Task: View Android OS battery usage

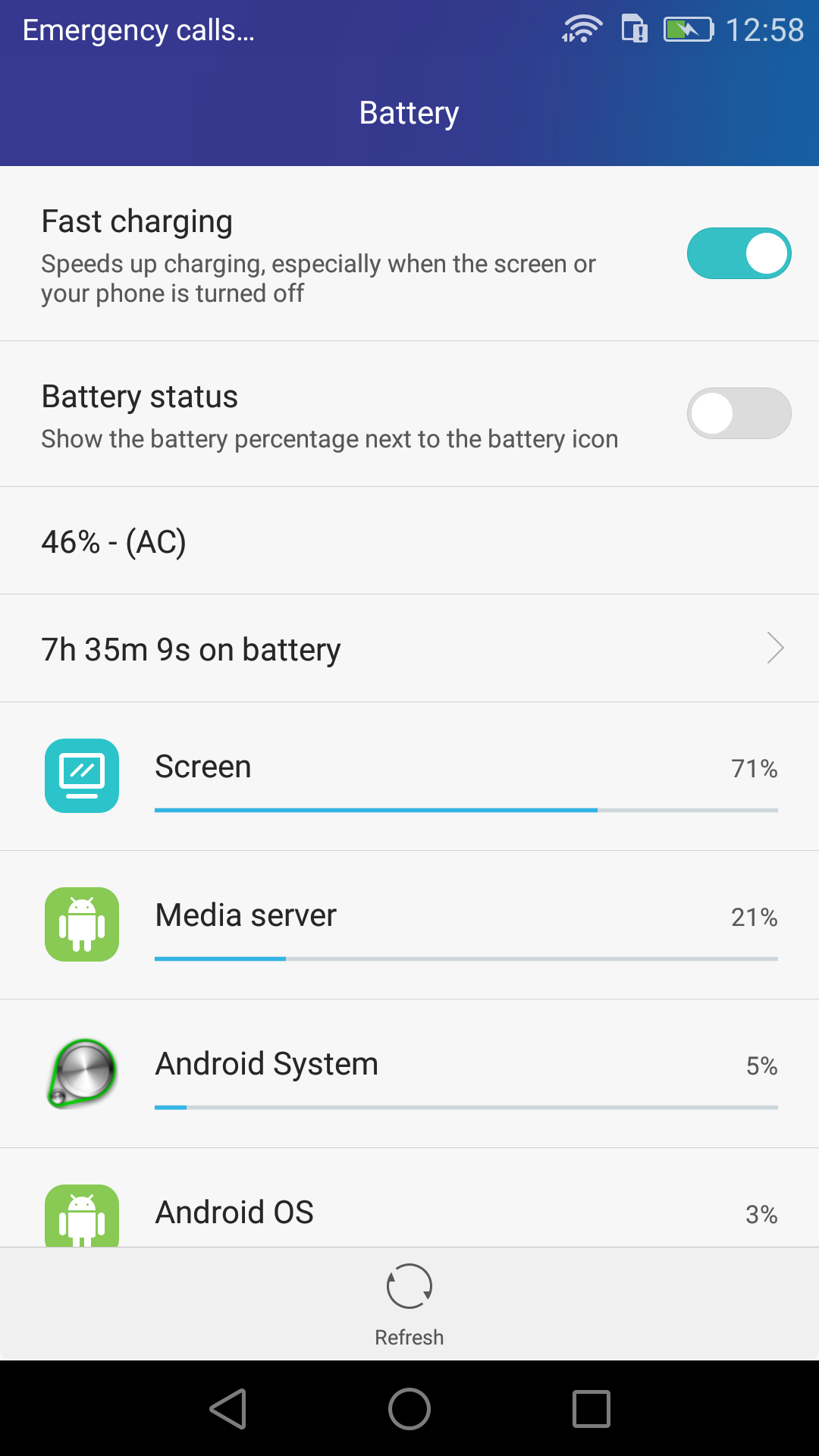Action: click(409, 1210)
